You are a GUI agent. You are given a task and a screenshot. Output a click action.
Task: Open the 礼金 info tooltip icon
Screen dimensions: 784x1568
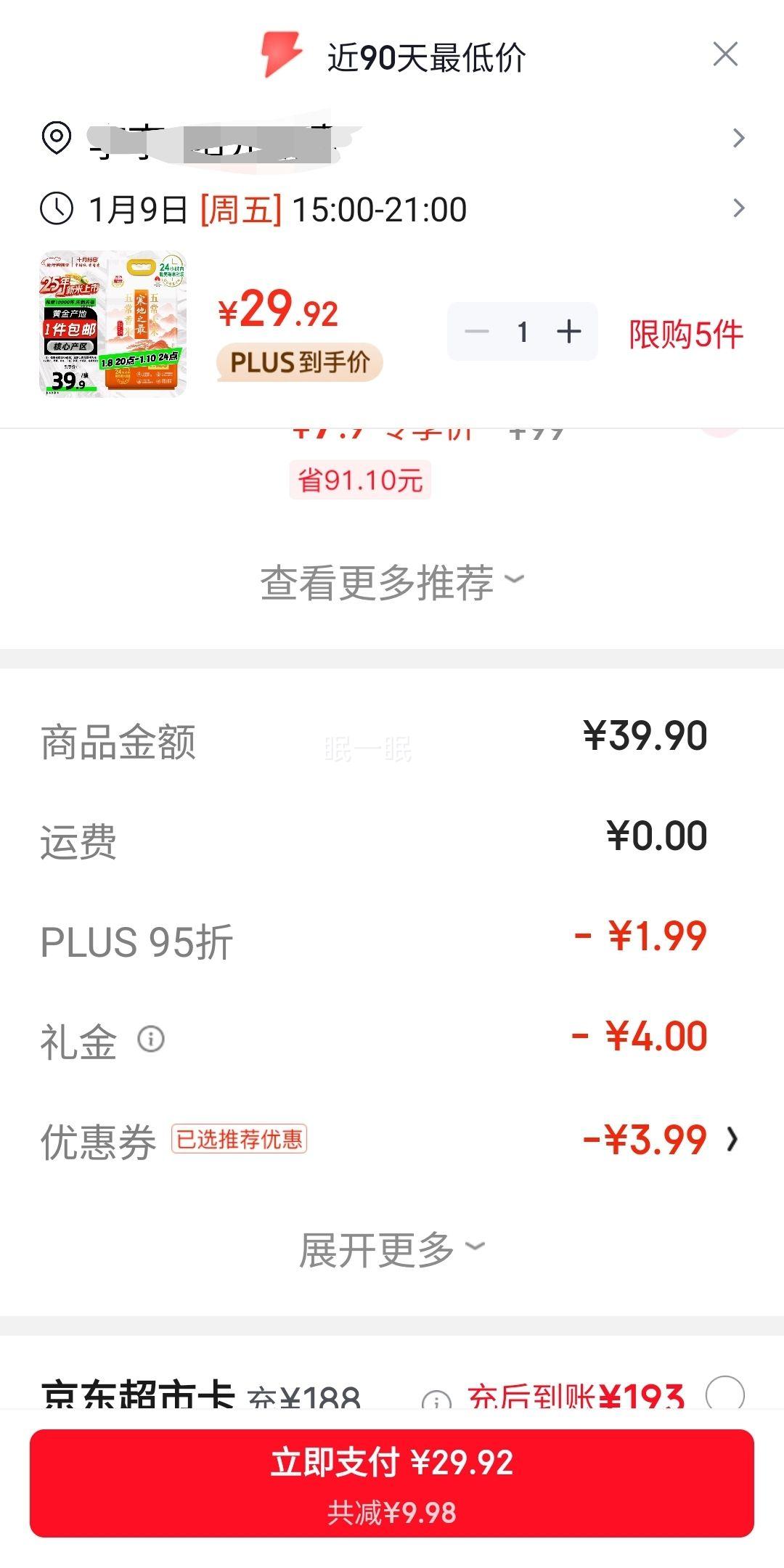[x=150, y=1040]
